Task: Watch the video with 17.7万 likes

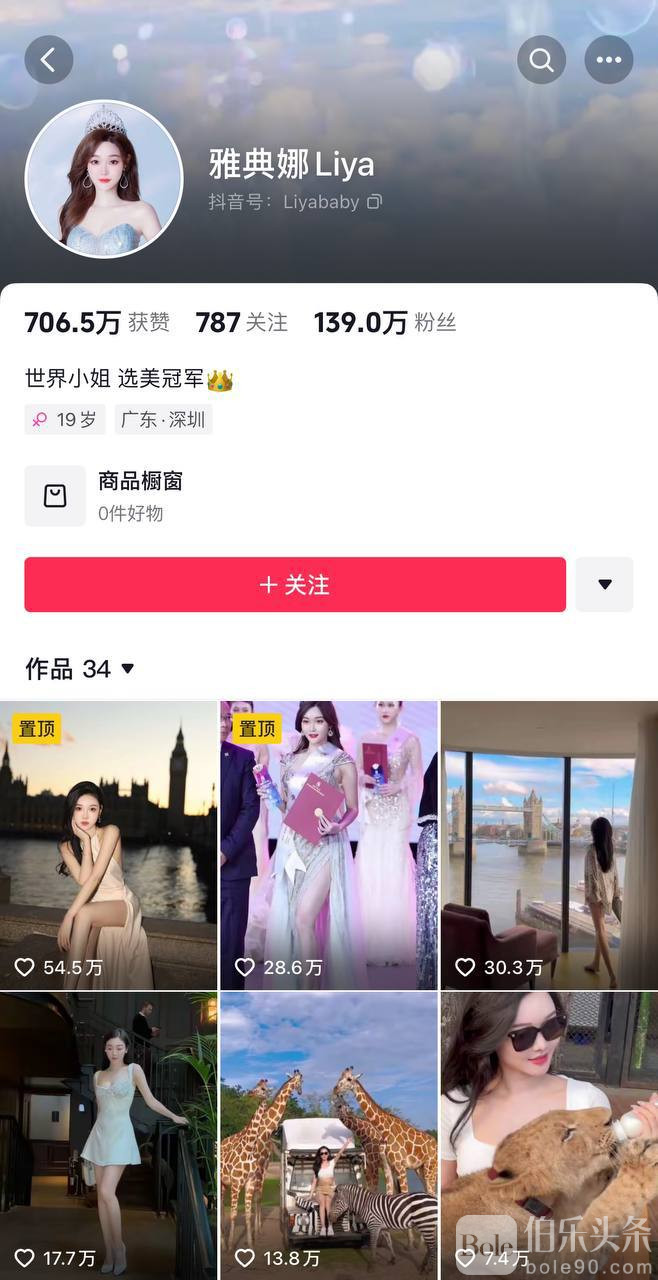Action: coord(108,1135)
